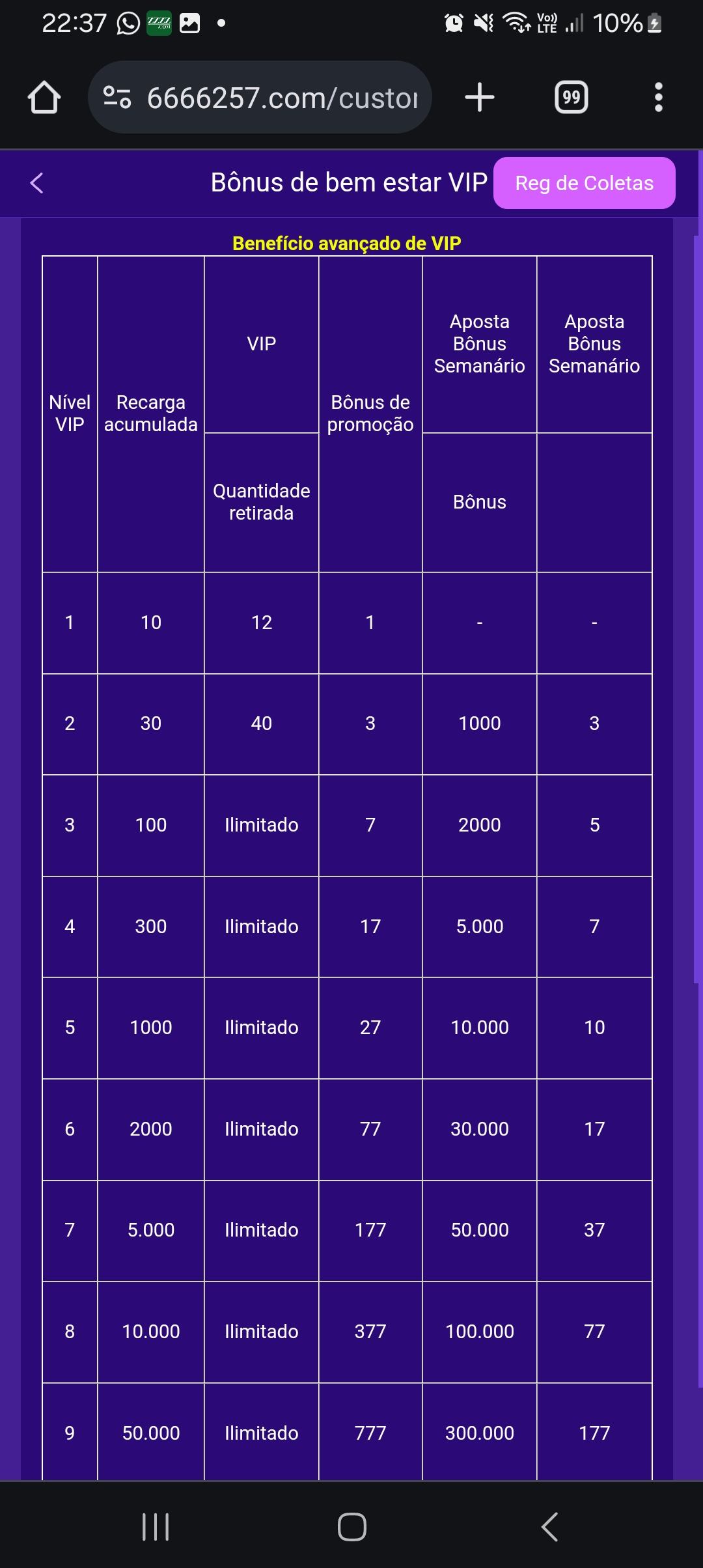Go back from the VIP bonus page
The width and height of the screenshot is (703, 1568).
(37, 183)
